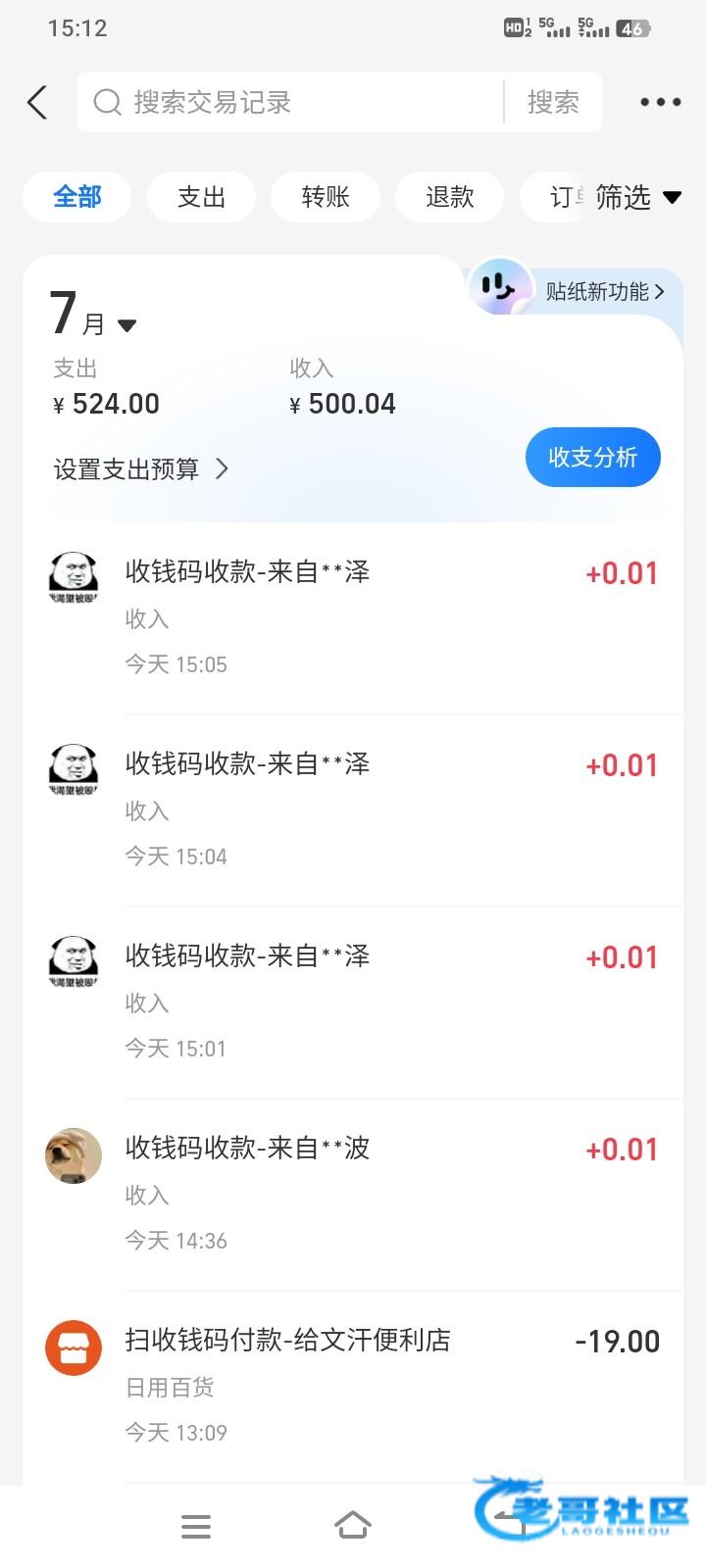Open the 收钱码收款-来自**波 transaction

[x=353, y=1194]
